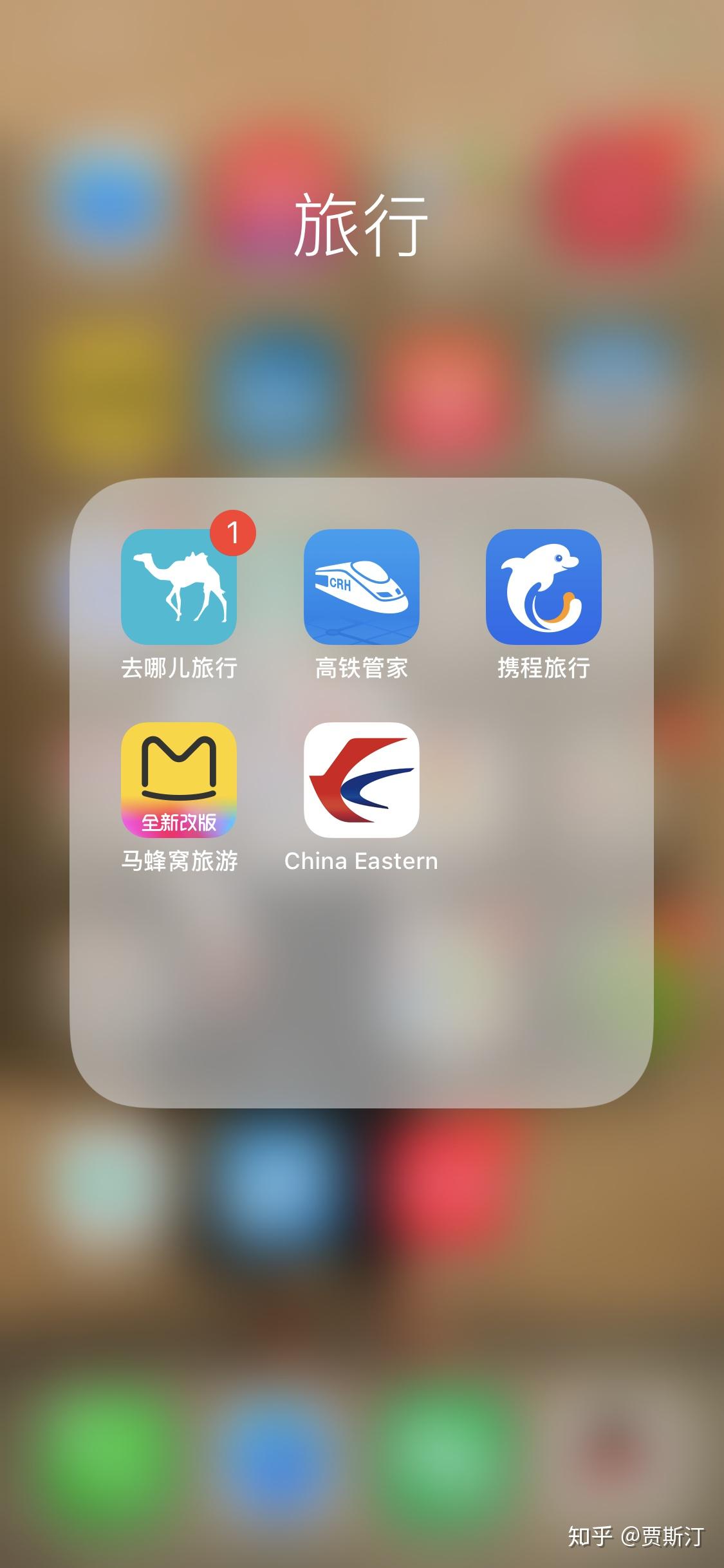Launch the 马蜂窝旅游 app
The image size is (724, 1568).
coord(179,779)
